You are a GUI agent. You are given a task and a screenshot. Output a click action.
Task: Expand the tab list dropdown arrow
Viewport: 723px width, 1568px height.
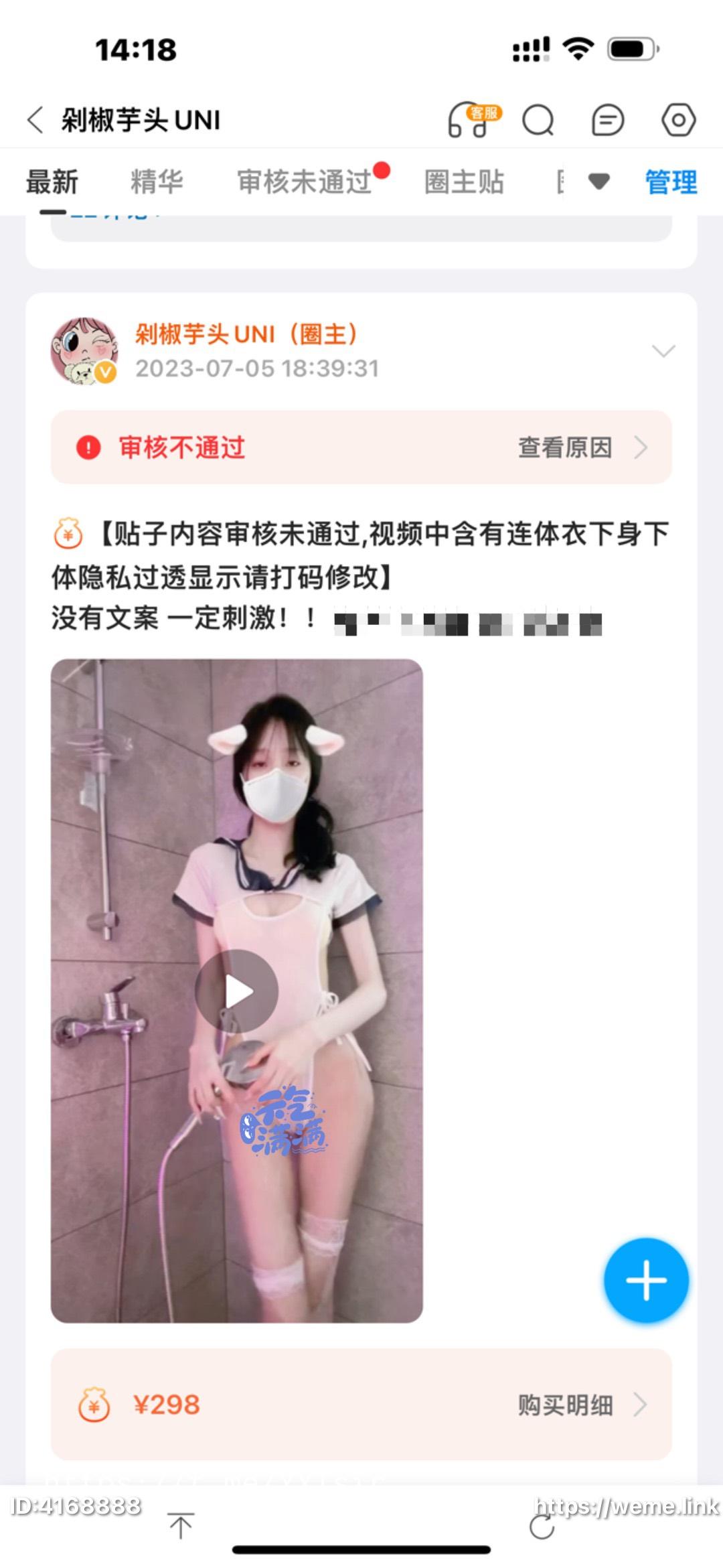(x=598, y=181)
